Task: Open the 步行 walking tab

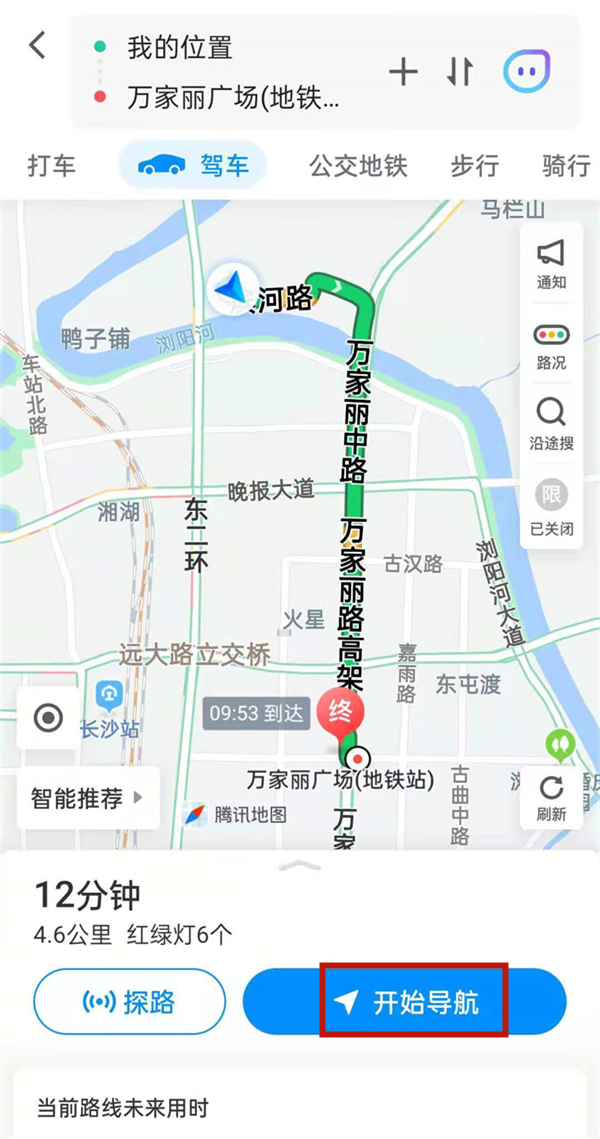Action: [x=474, y=165]
